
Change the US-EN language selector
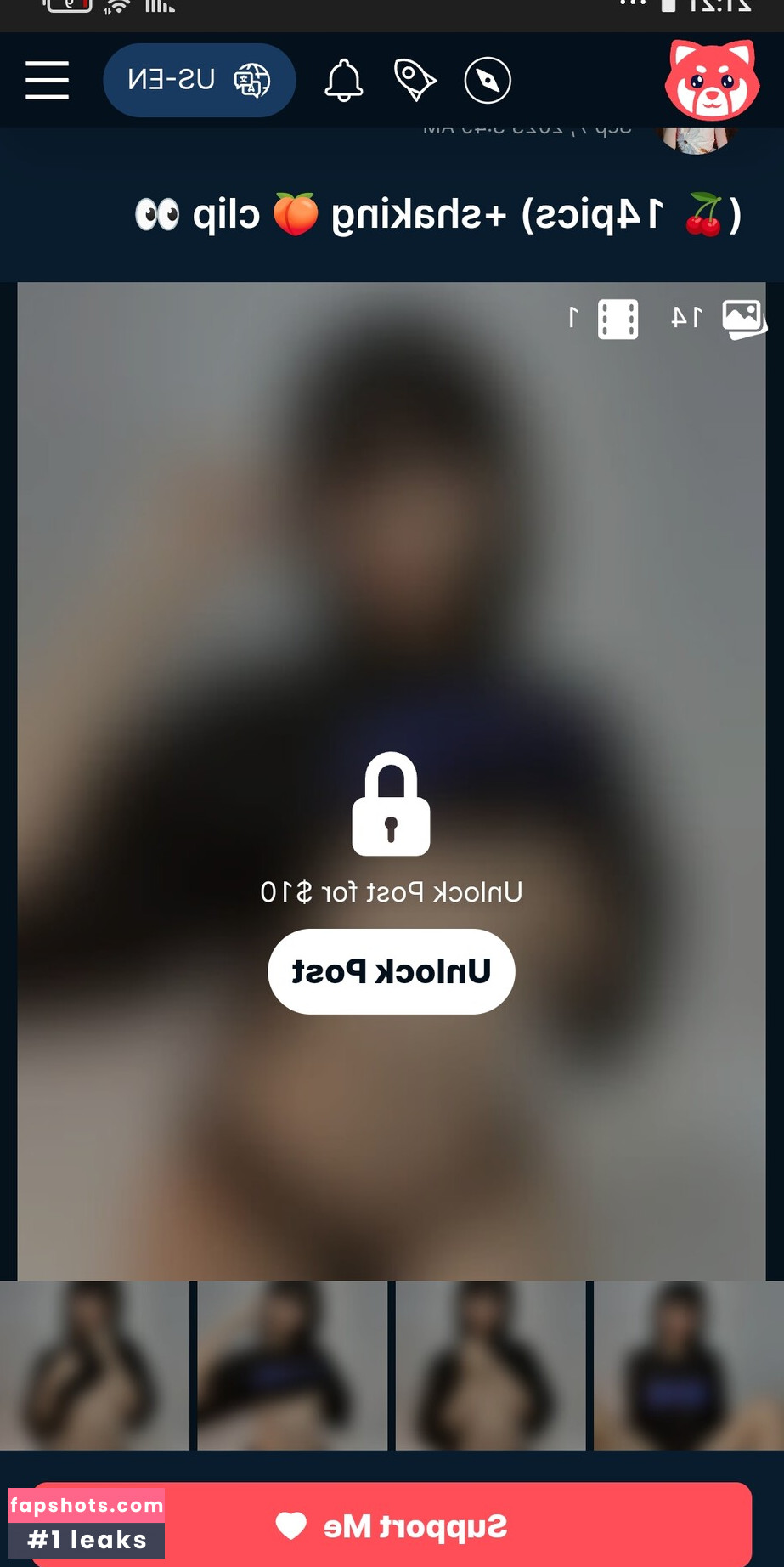pos(199,81)
